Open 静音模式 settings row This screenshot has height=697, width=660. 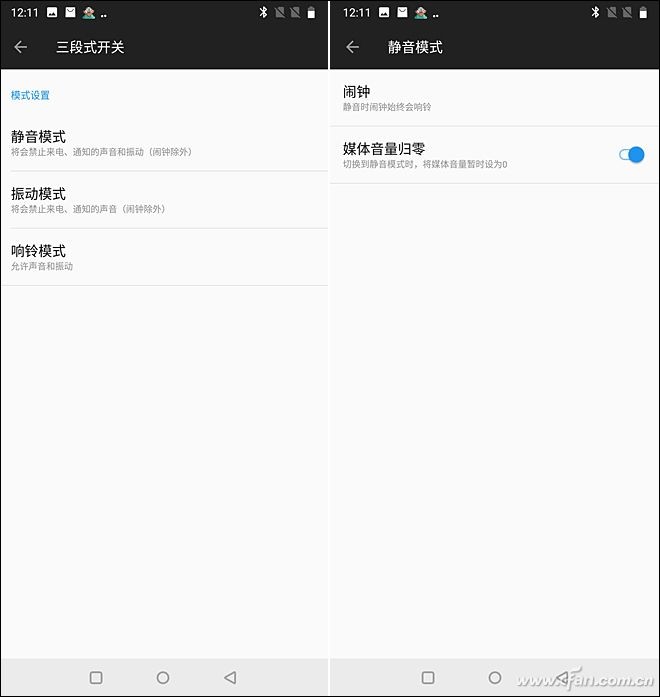pyautogui.click(x=164, y=143)
